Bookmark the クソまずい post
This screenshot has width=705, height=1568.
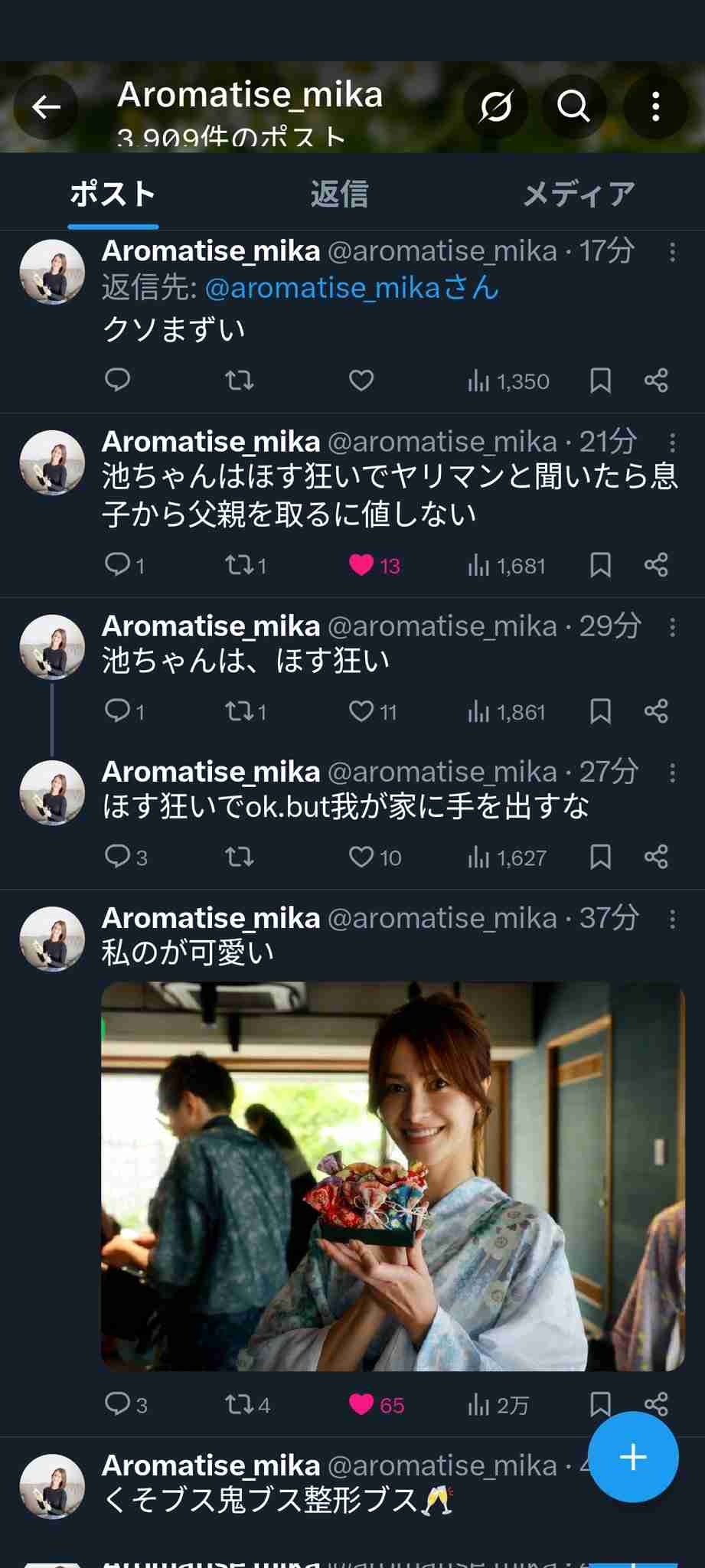(x=600, y=381)
